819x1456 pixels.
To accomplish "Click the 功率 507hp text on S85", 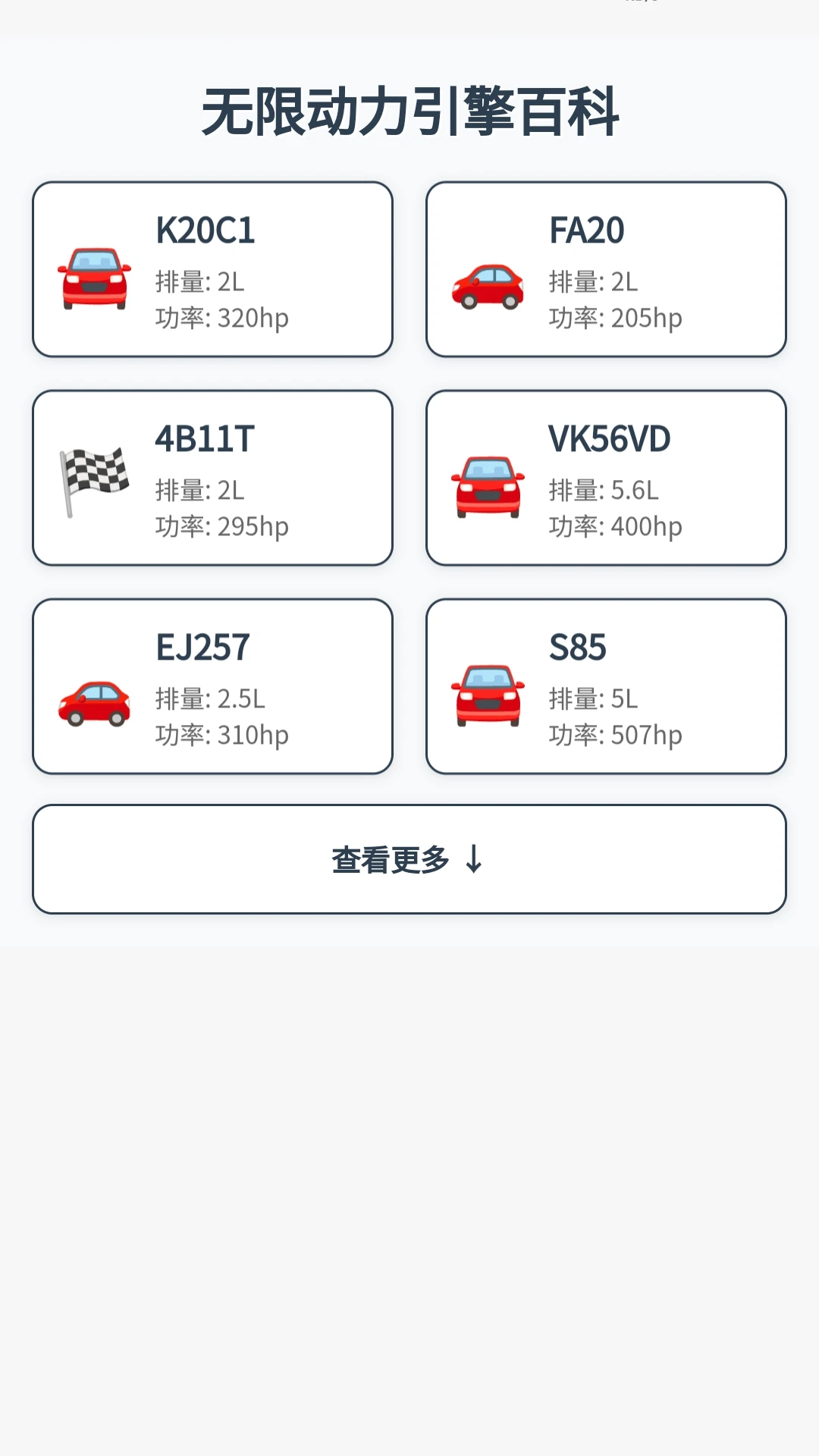I will (616, 735).
